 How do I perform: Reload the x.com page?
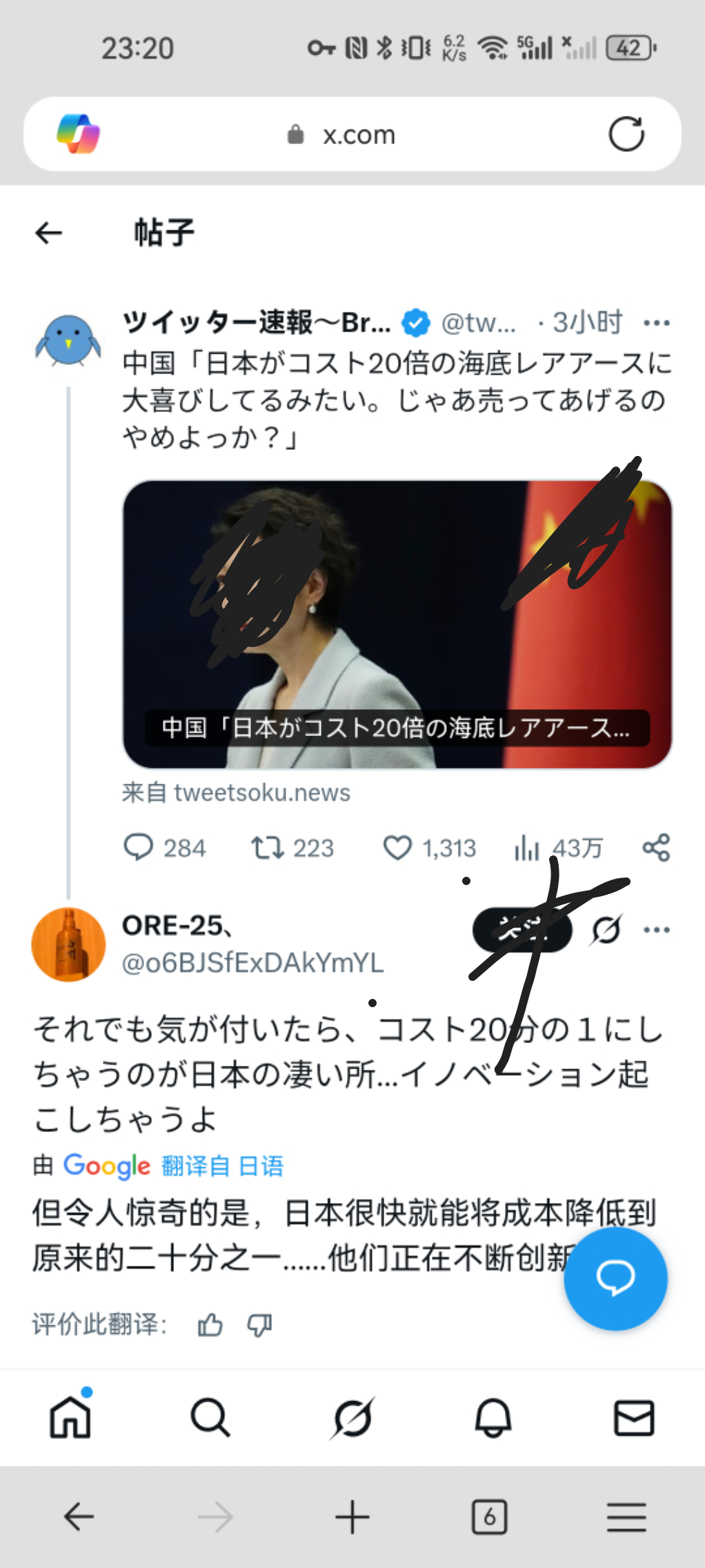tap(626, 134)
